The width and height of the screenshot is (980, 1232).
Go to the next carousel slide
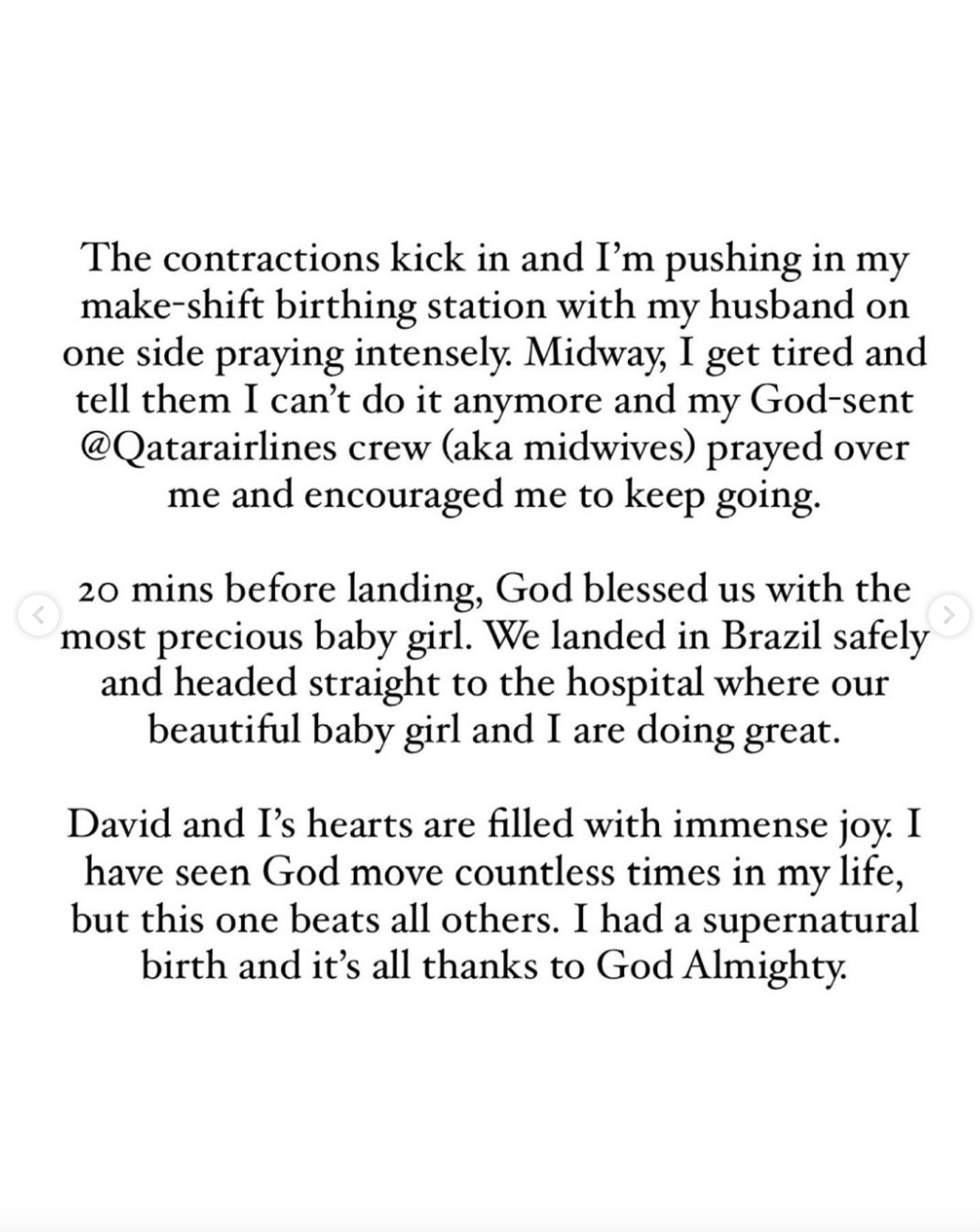948,615
